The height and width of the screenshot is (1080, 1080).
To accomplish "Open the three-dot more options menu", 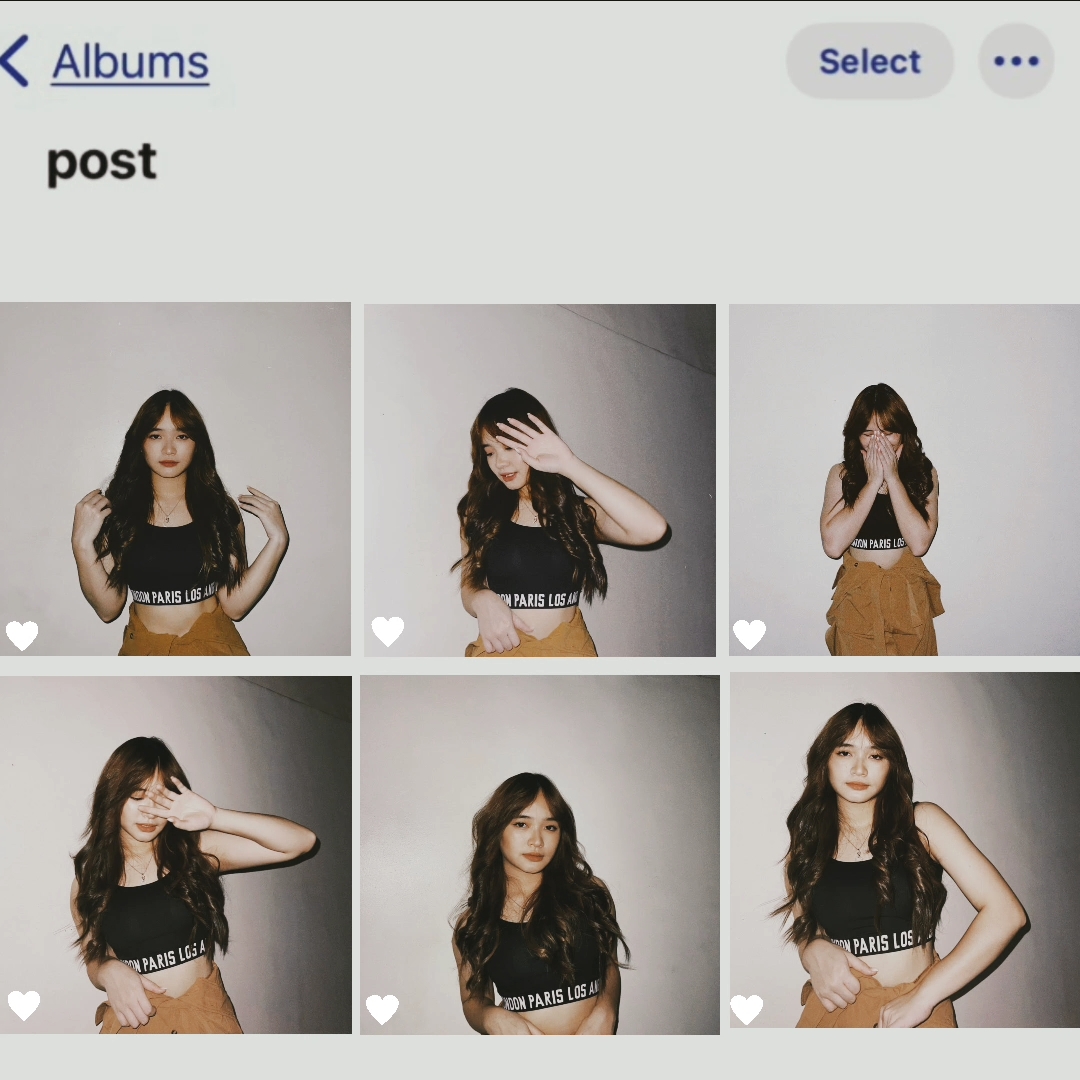I will [x=1016, y=61].
